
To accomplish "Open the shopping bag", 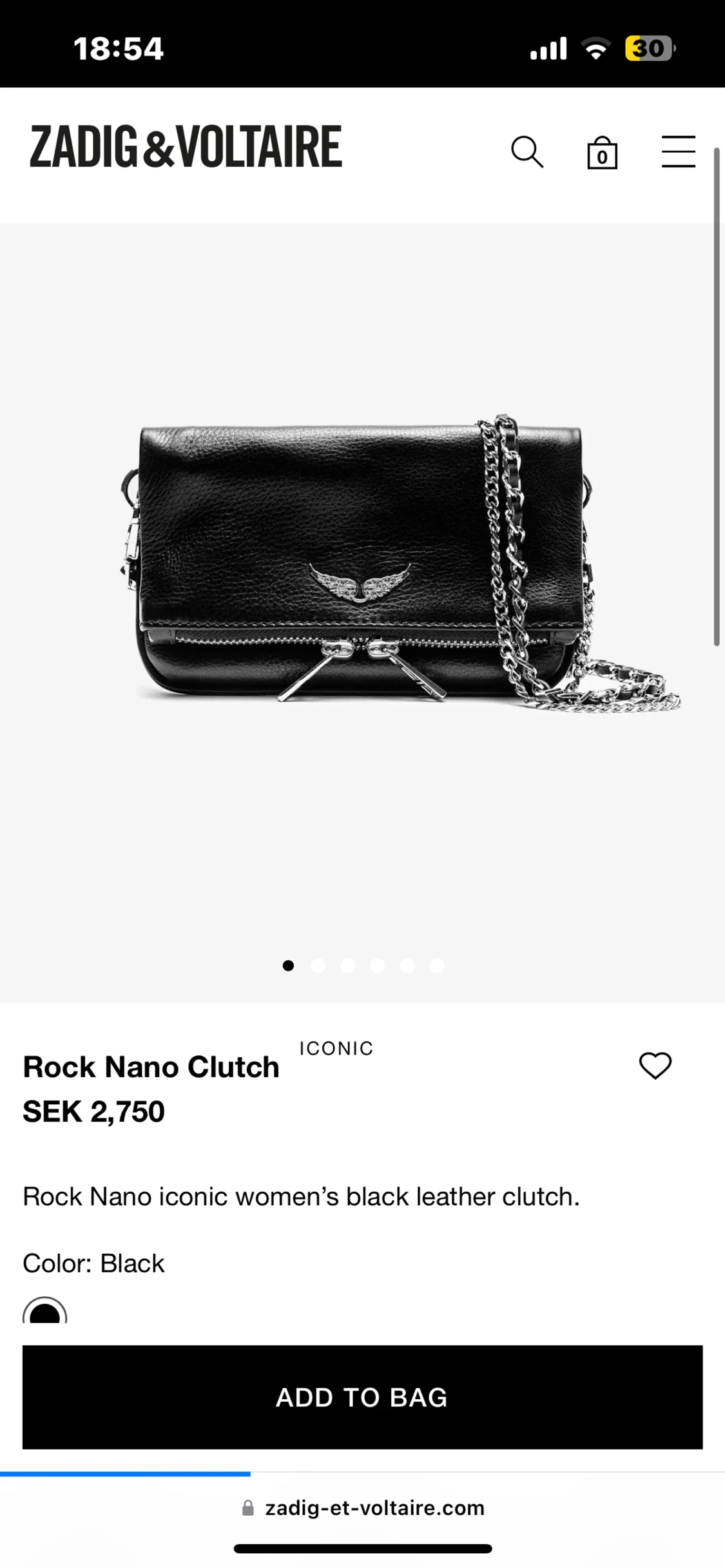I will [x=602, y=153].
